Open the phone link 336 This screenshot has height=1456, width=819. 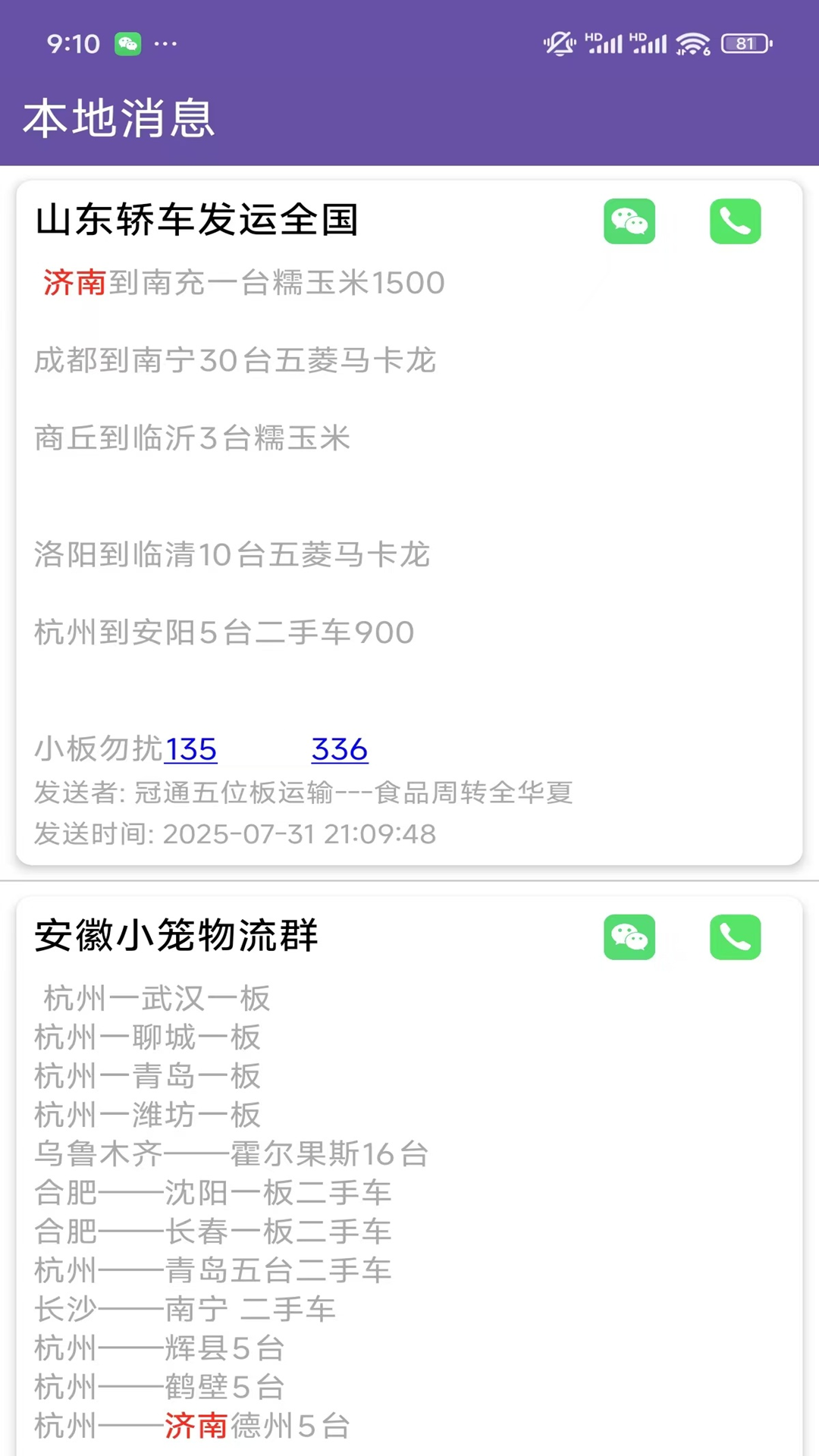click(x=339, y=749)
